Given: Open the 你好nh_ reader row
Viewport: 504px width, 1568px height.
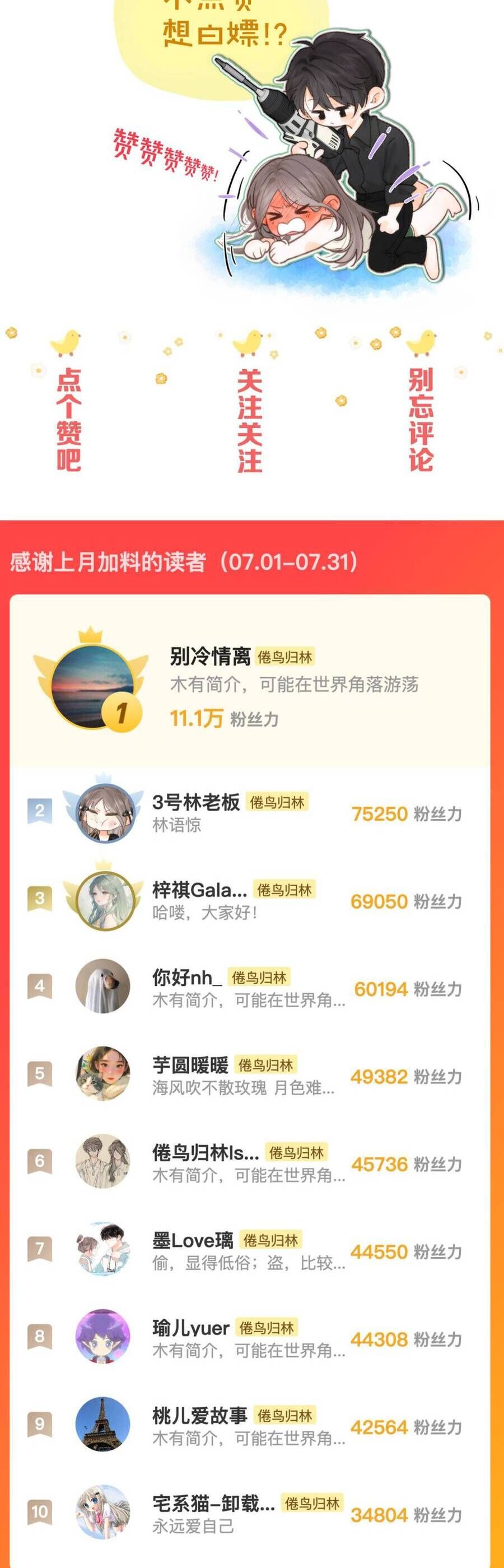Looking at the screenshot, I should pyautogui.click(x=187, y=978).
